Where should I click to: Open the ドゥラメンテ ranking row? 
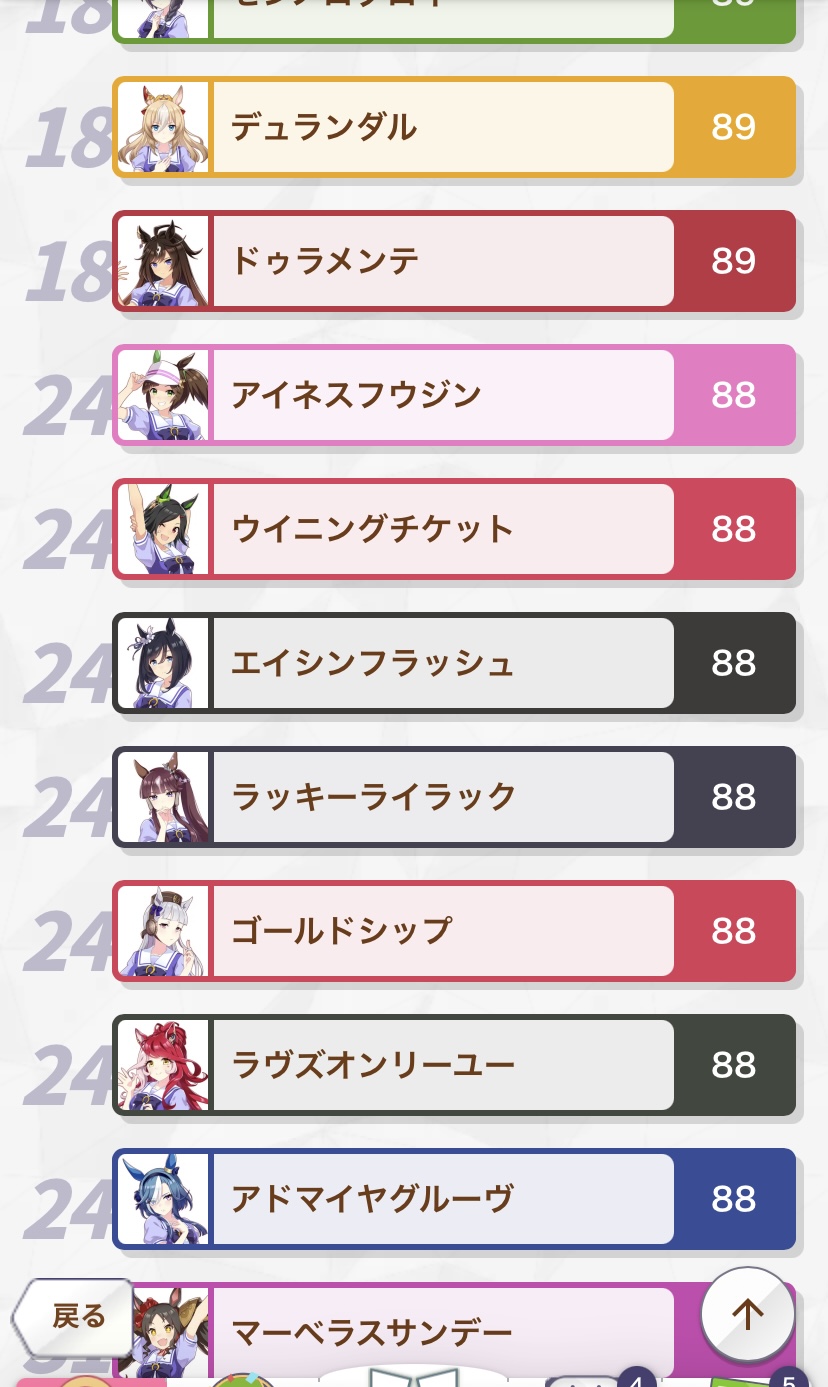point(454,261)
